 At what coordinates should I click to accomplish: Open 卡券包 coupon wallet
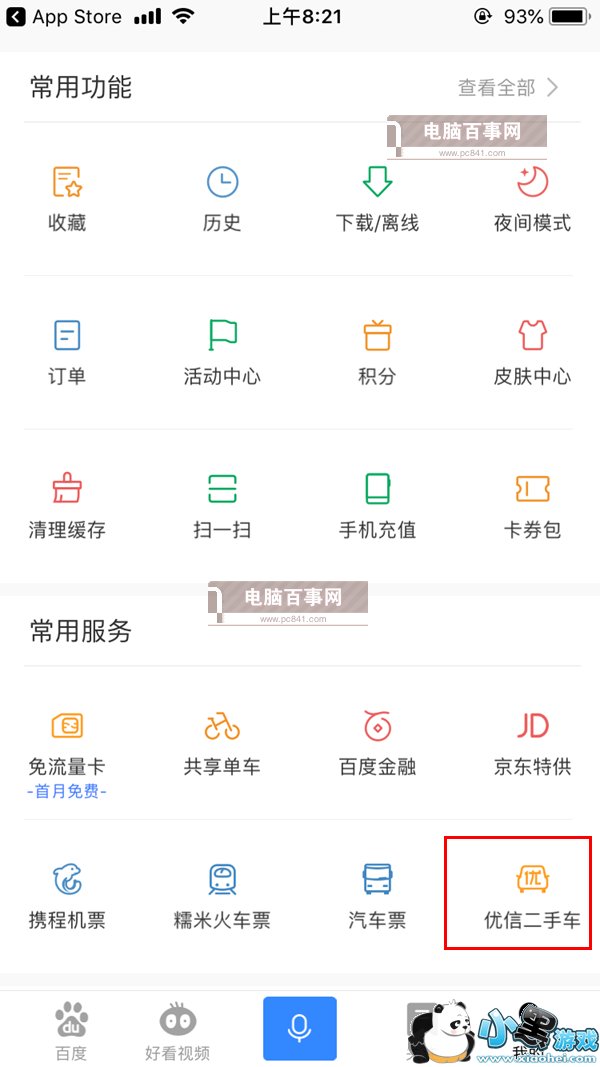[532, 506]
